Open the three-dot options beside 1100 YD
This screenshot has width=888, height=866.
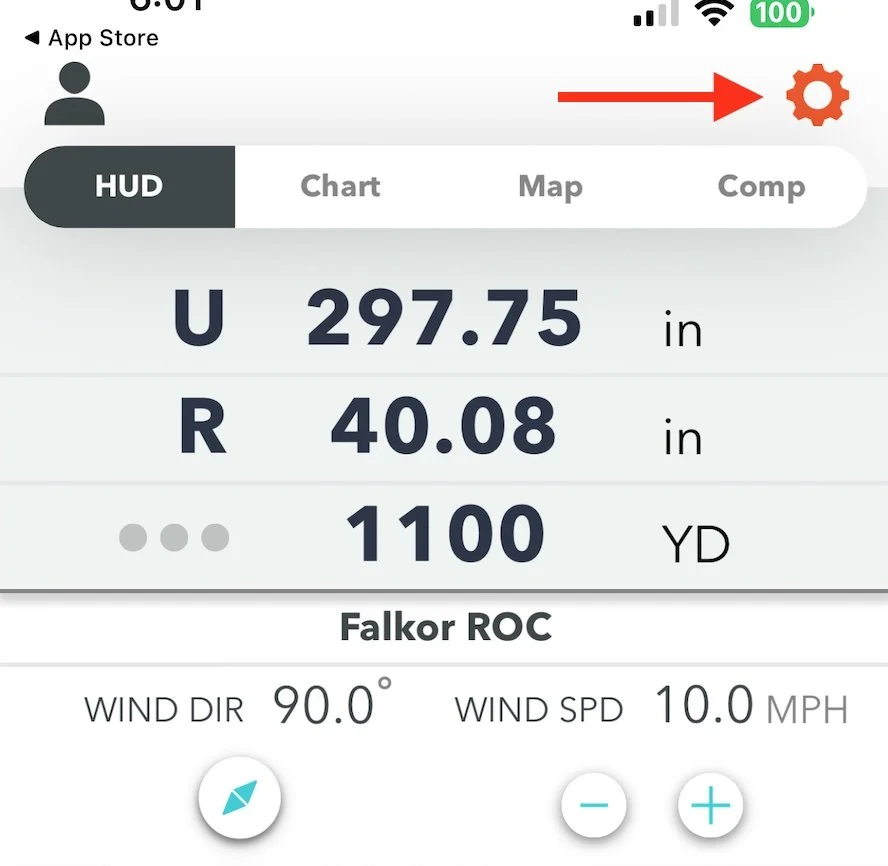(174, 538)
